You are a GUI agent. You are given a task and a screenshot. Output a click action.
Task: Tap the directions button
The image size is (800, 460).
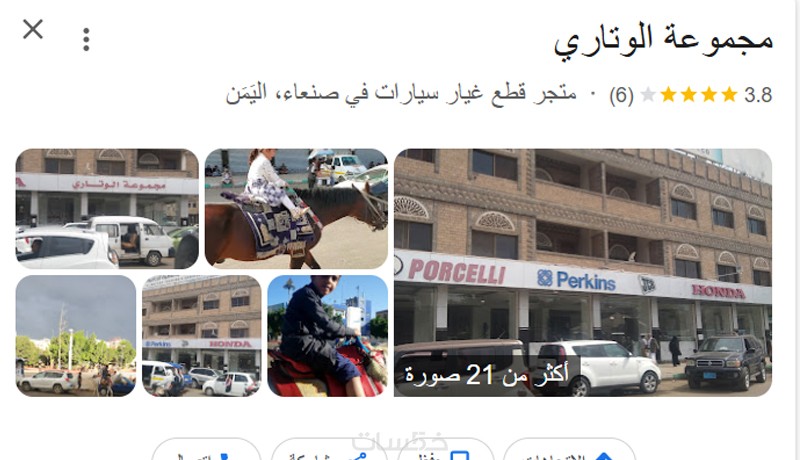click(570, 452)
